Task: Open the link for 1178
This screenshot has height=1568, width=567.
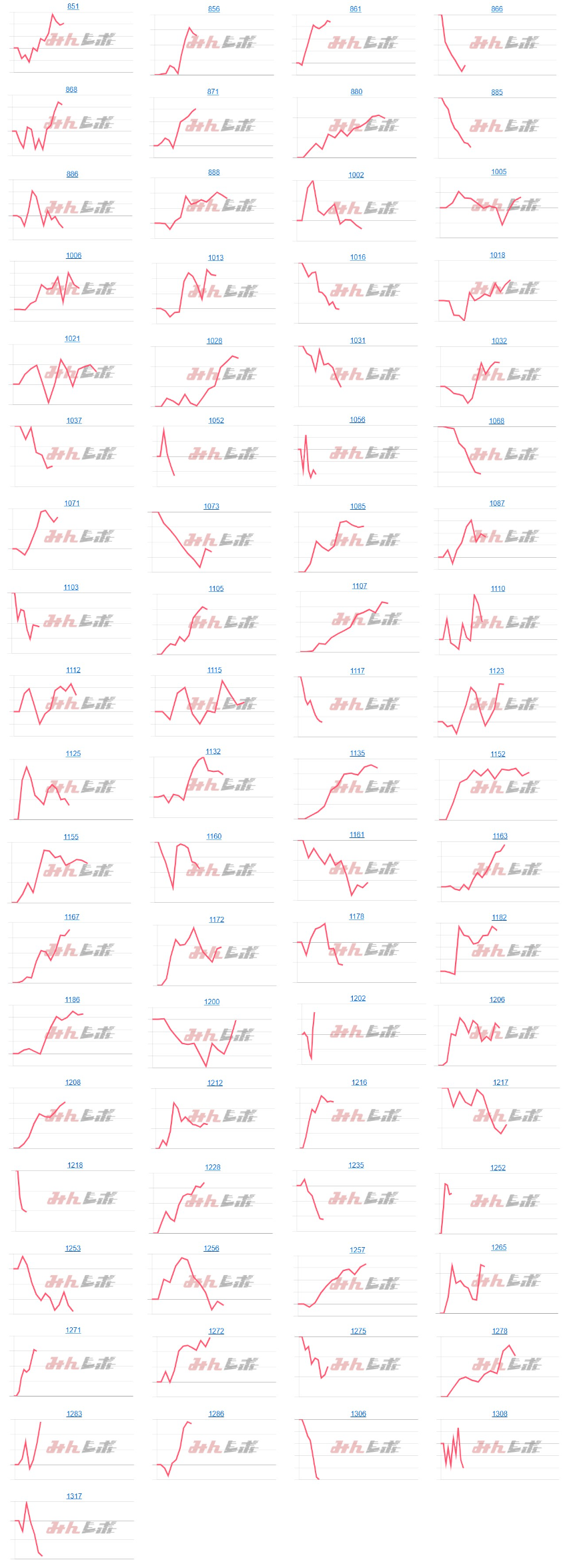Action: click(357, 917)
